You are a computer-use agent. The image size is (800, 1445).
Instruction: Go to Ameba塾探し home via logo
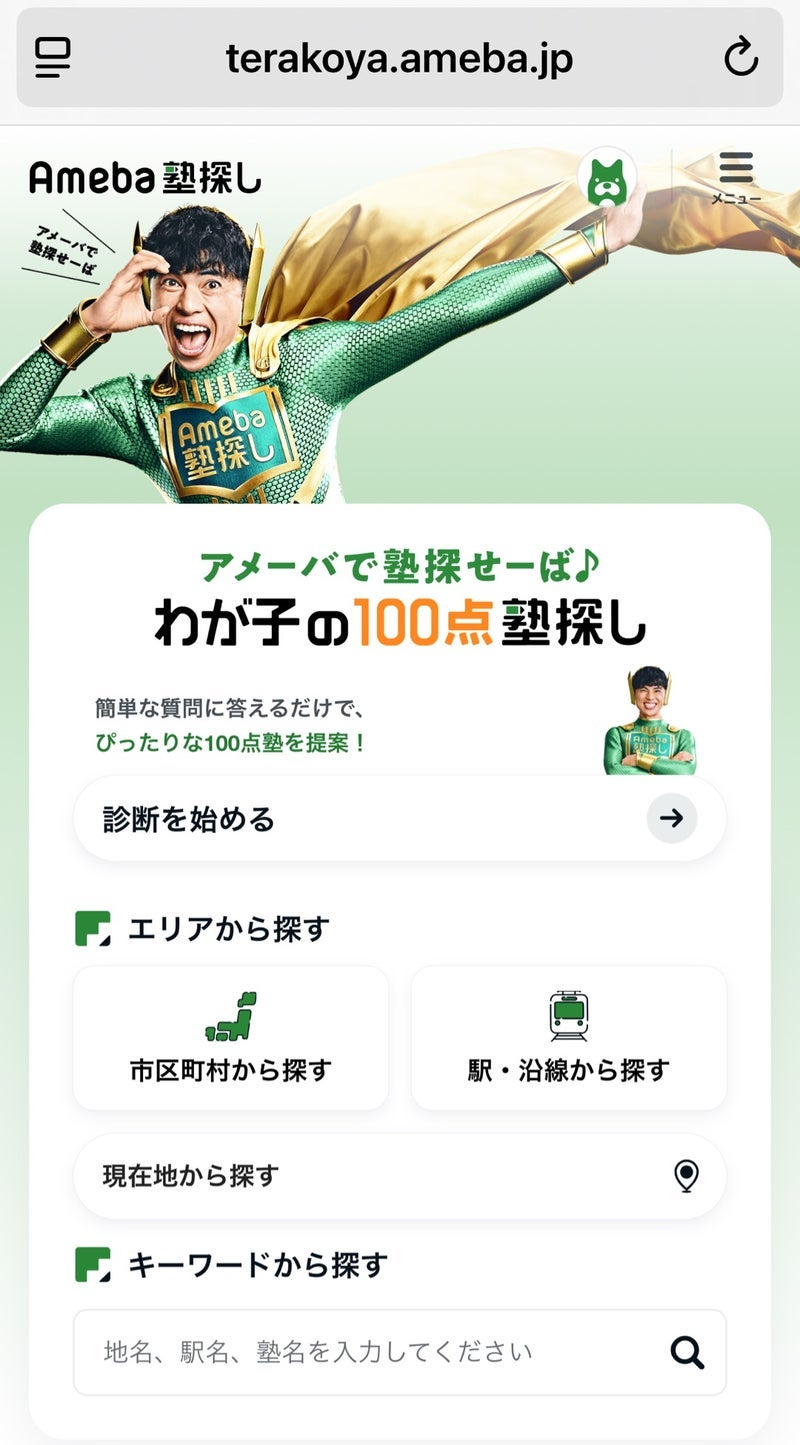146,178
